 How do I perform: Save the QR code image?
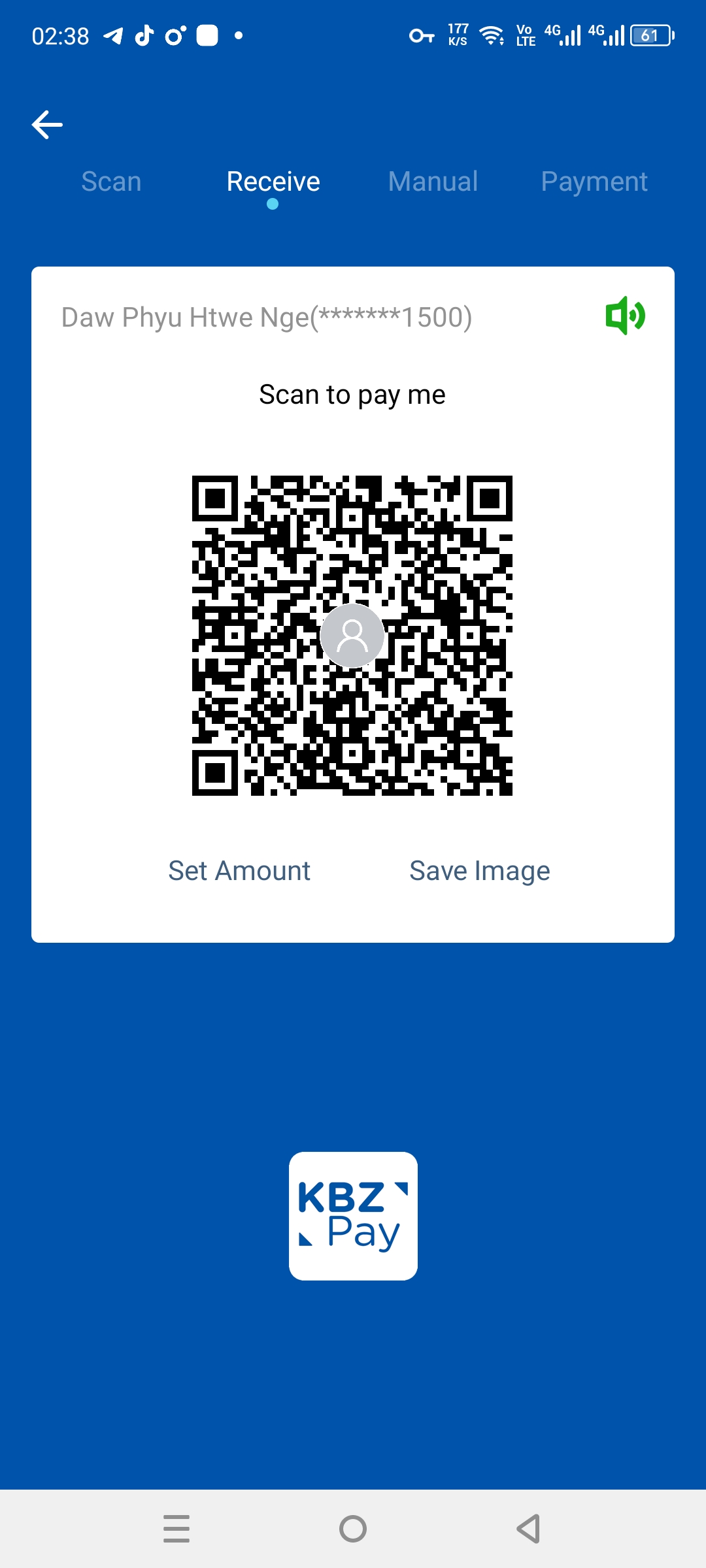(479, 871)
